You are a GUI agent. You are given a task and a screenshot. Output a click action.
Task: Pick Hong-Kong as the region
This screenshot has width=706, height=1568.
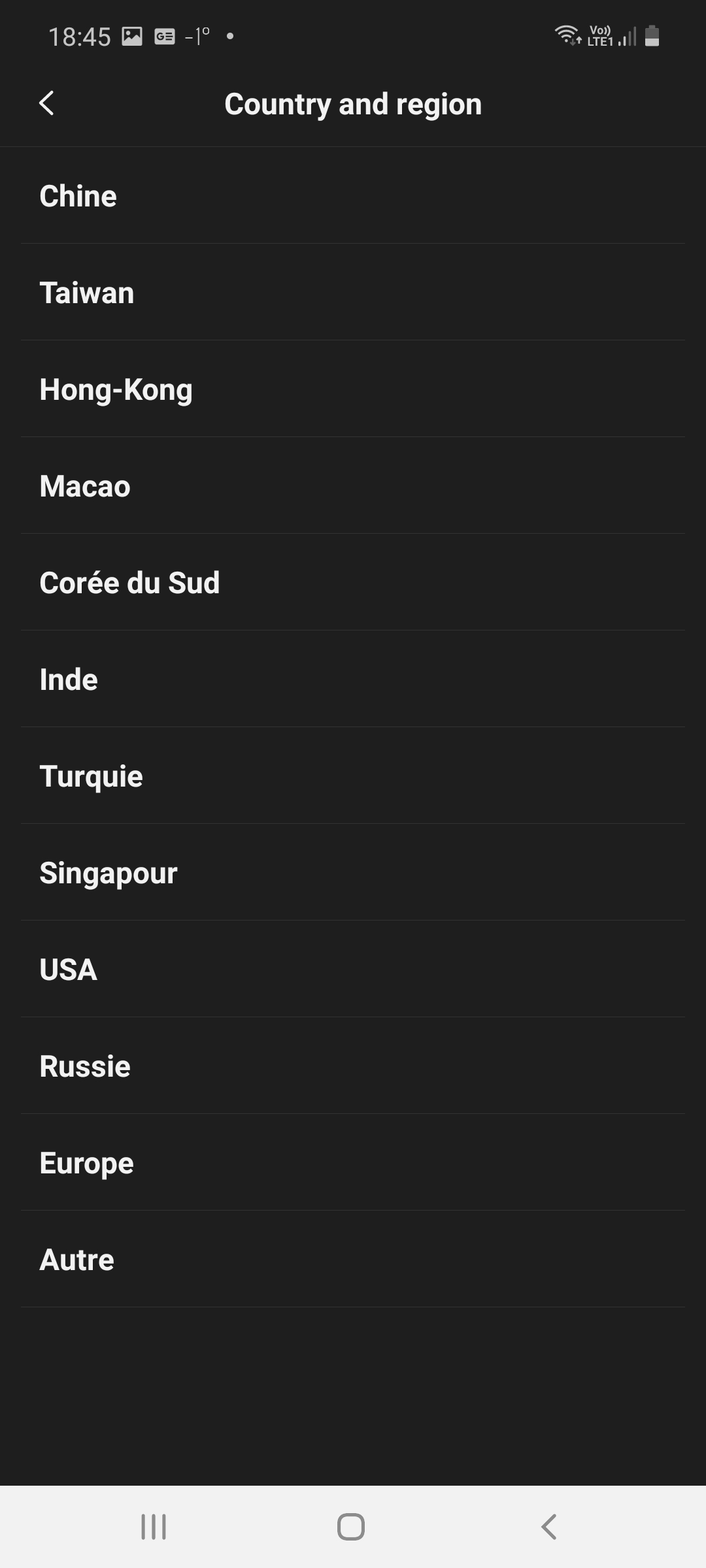point(353,389)
